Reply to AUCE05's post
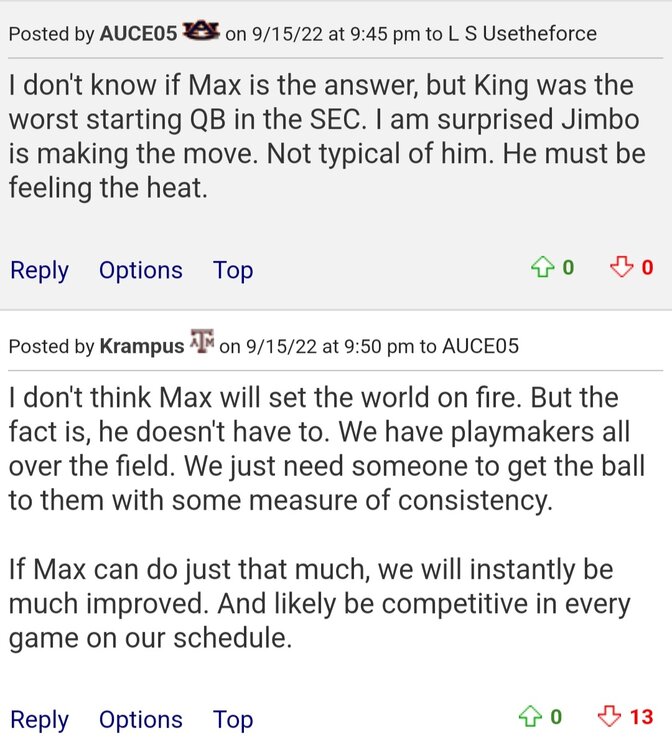This screenshot has height=750, width=672. (x=39, y=270)
